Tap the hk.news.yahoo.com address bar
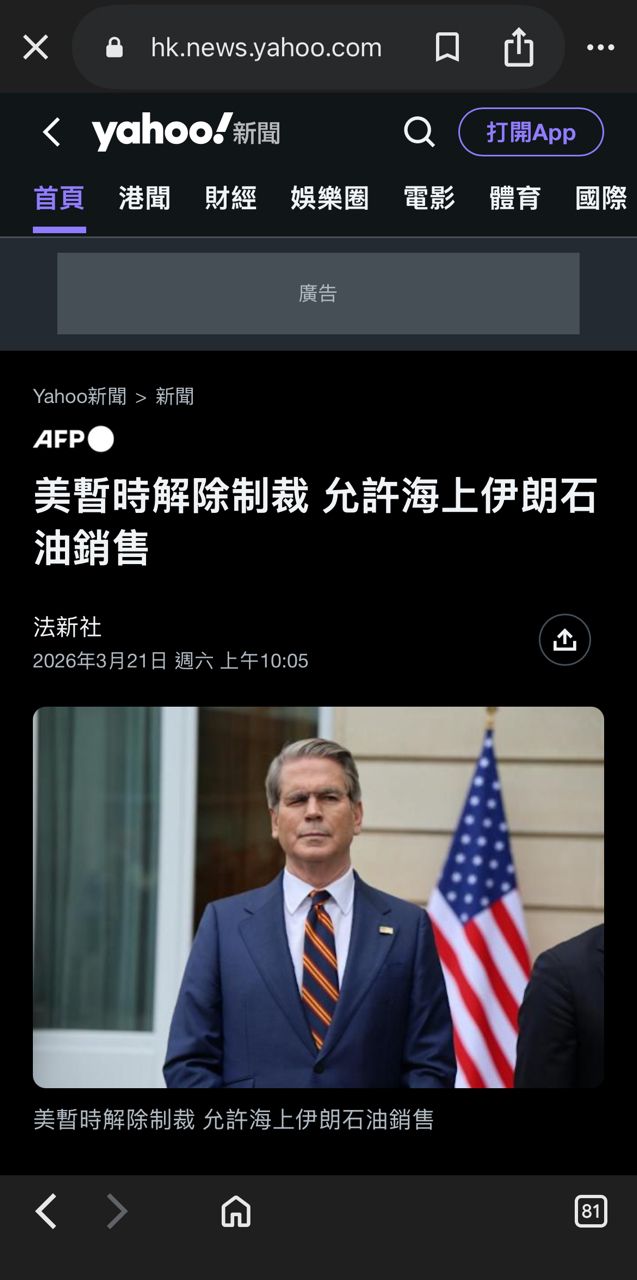This screenshot has width=637, height=1280. click(x=265, y=47)
